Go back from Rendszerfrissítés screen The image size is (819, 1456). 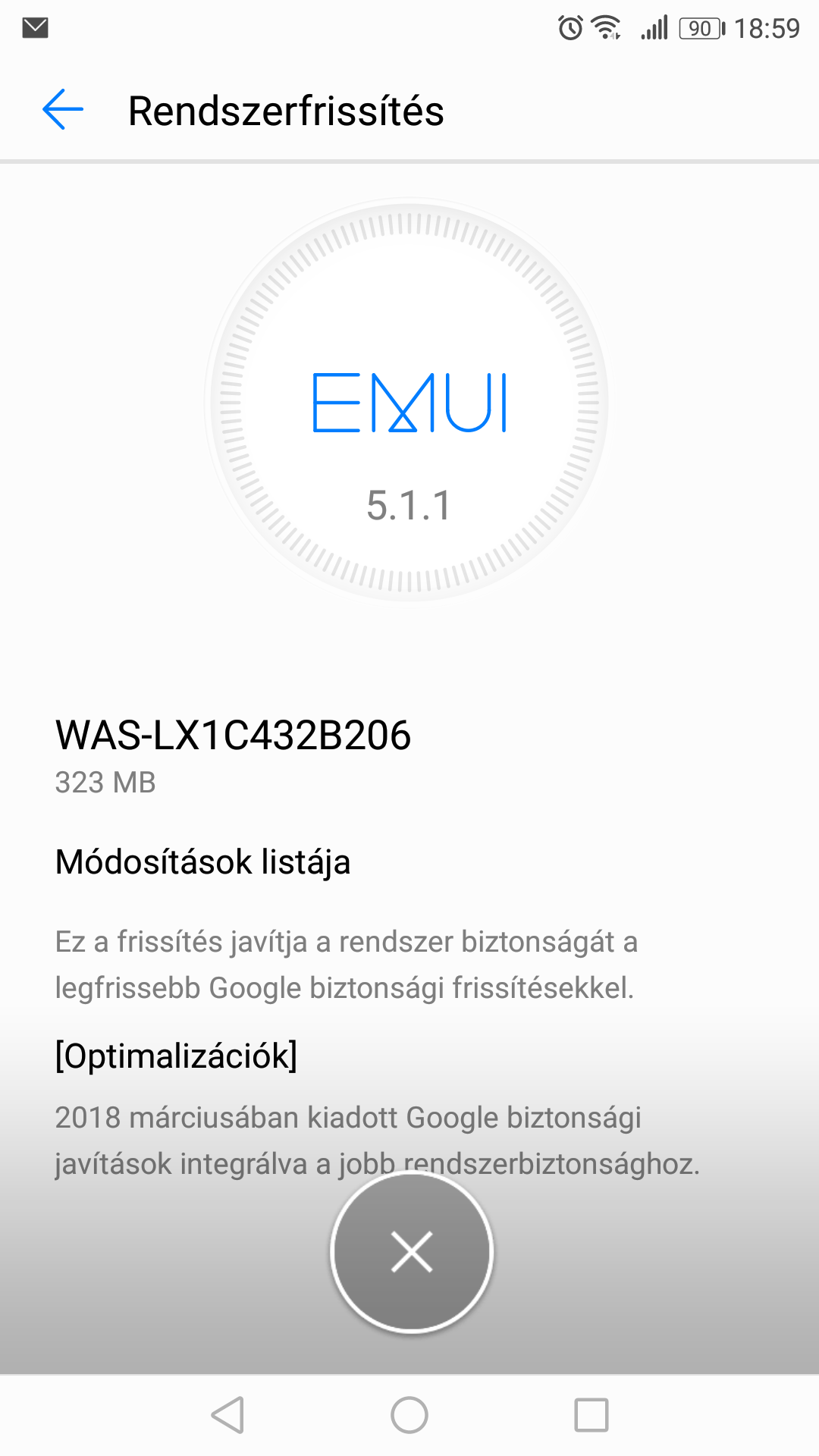pos(63,110)
